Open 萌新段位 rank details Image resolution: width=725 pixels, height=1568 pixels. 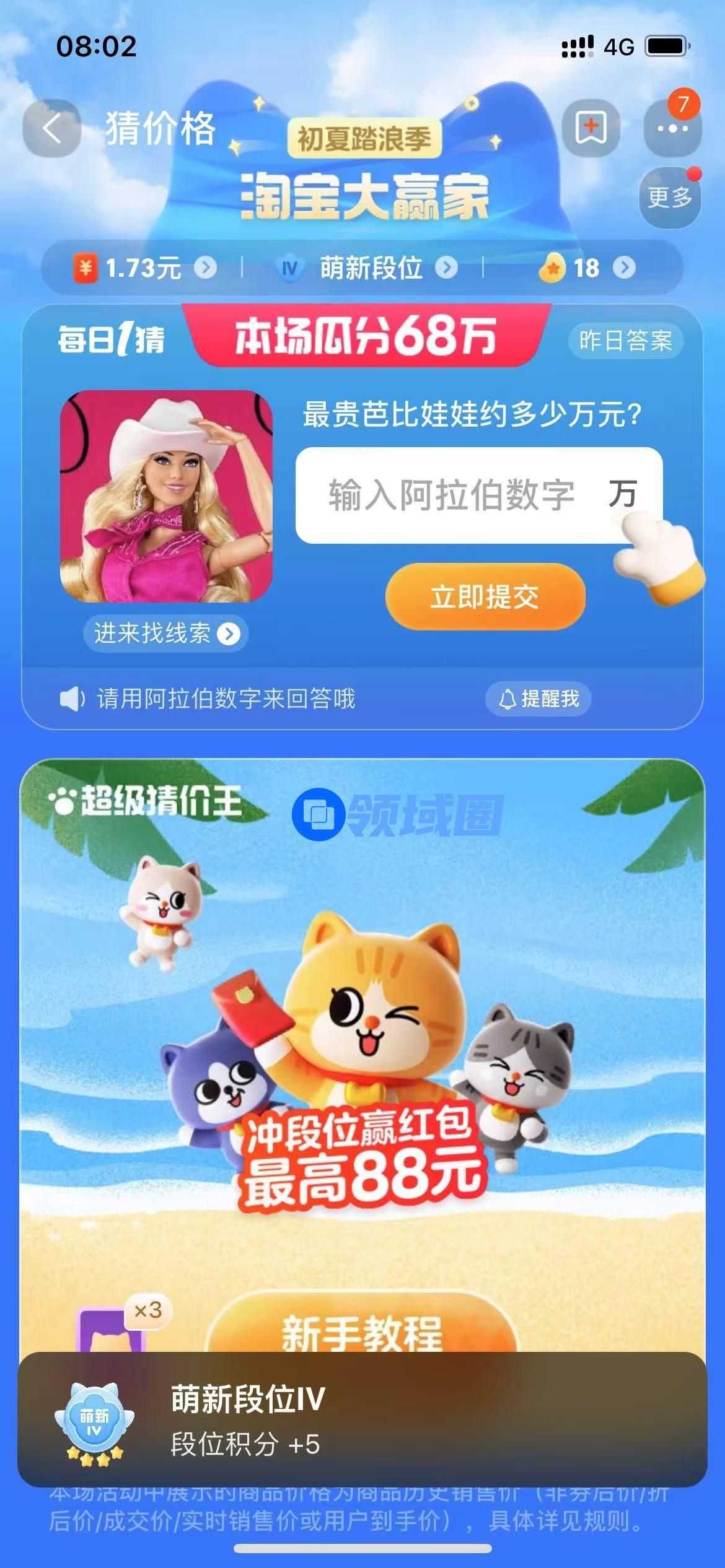pos(371,268)
